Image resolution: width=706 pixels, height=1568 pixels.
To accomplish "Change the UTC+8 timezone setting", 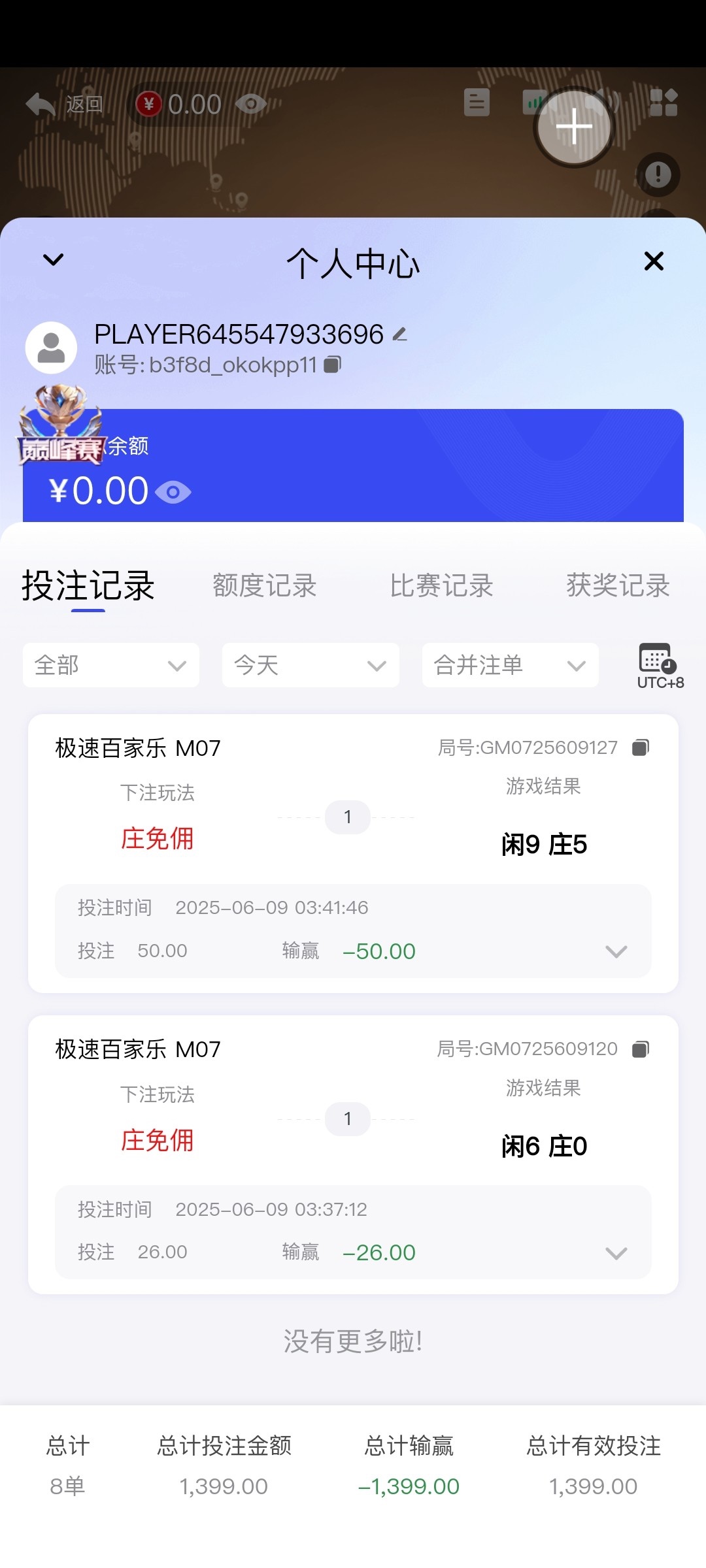I will click(x=660, y=666).
